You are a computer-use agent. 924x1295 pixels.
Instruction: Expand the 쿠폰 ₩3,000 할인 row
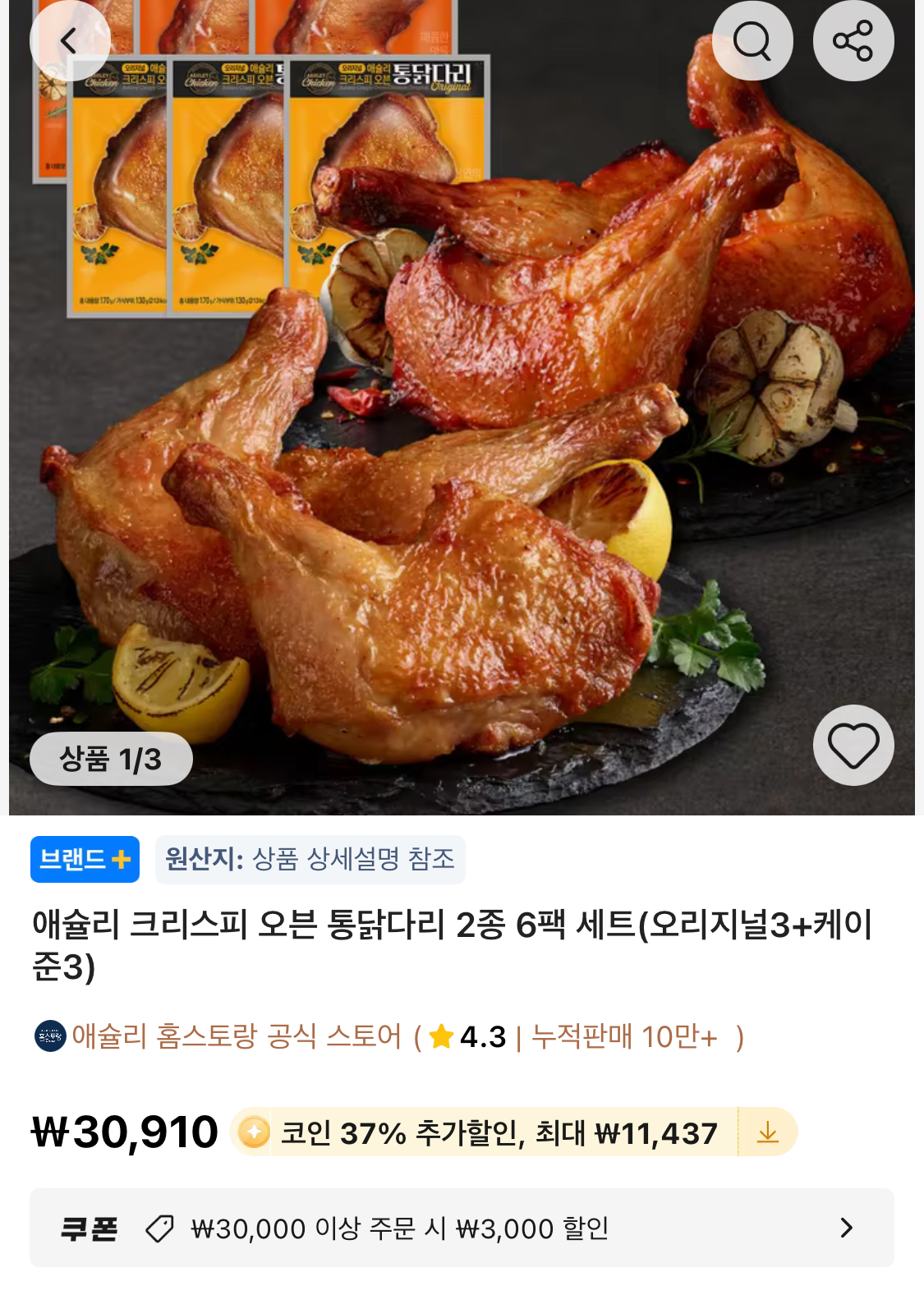[x=846, y=1228]
